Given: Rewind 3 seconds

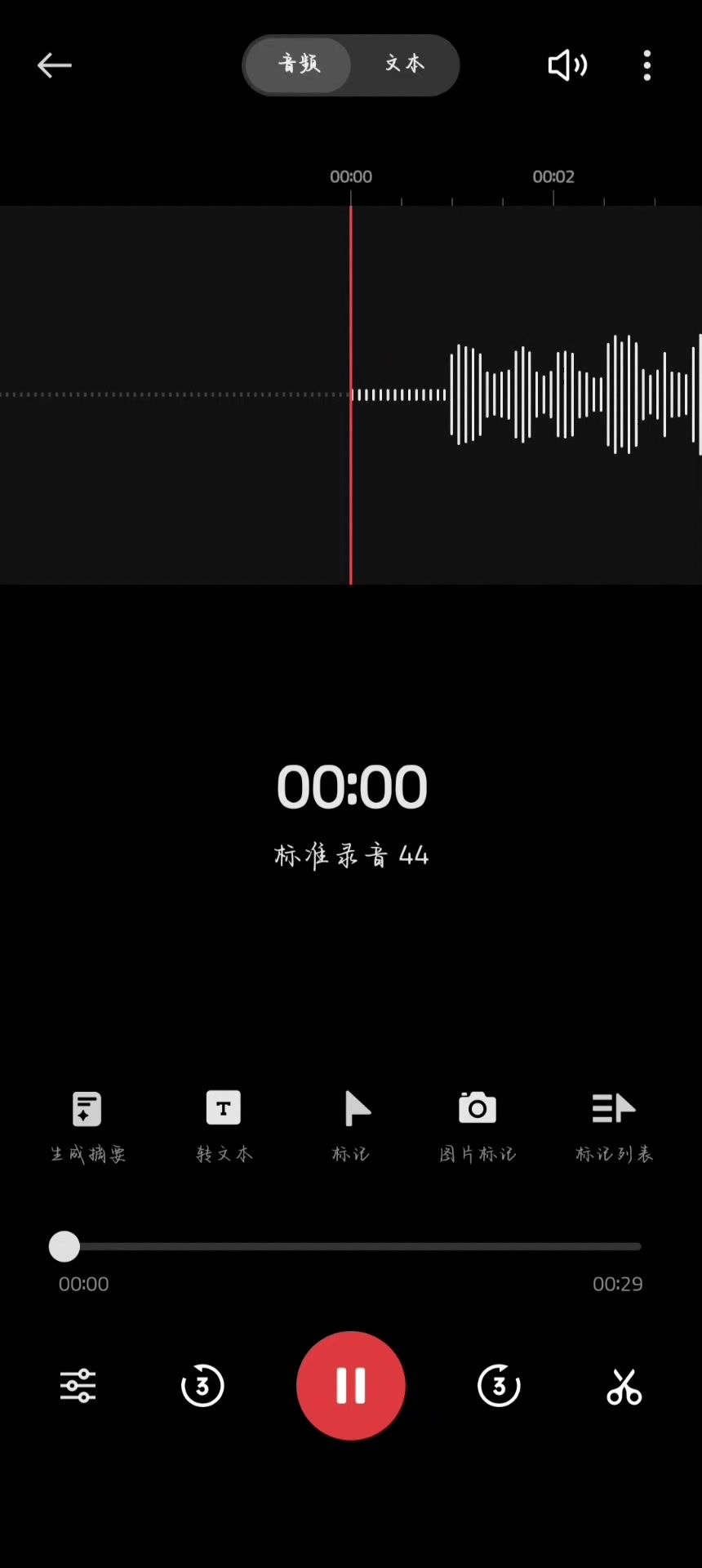Looking at the screenshot, I should coord(202,1386).
